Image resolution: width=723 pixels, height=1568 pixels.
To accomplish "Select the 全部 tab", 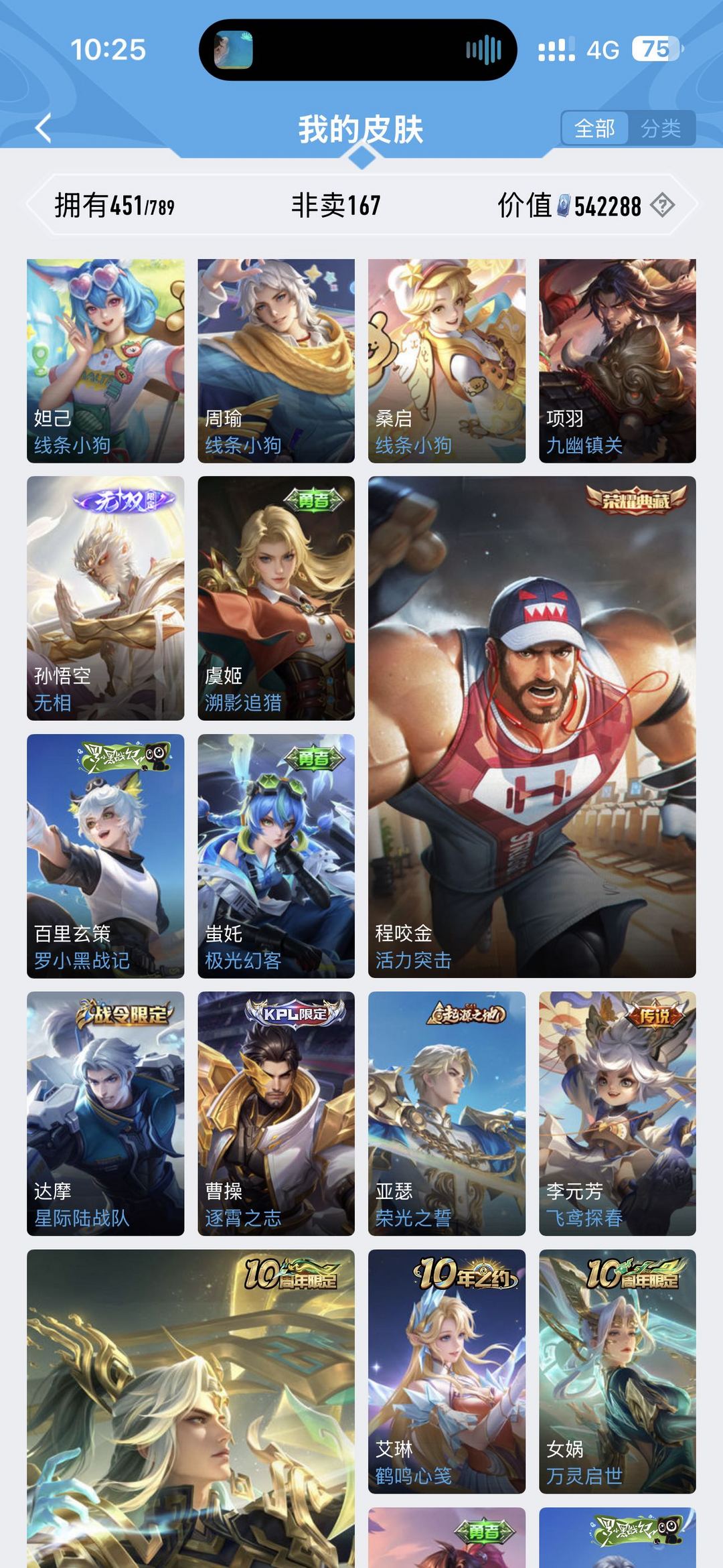I will click(x=594, y=128).
